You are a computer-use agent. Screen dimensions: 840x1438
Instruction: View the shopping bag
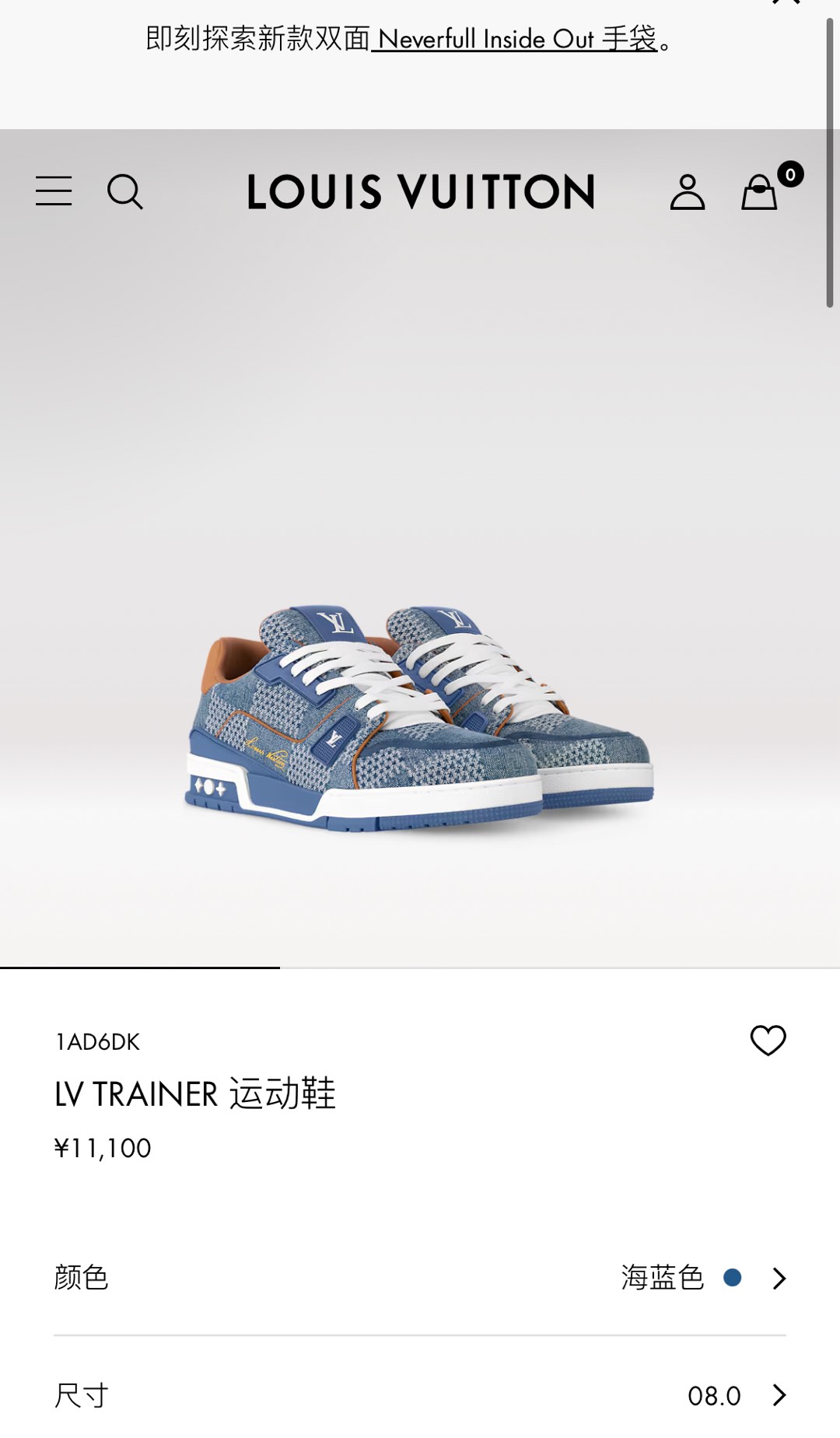pos(760,192)
